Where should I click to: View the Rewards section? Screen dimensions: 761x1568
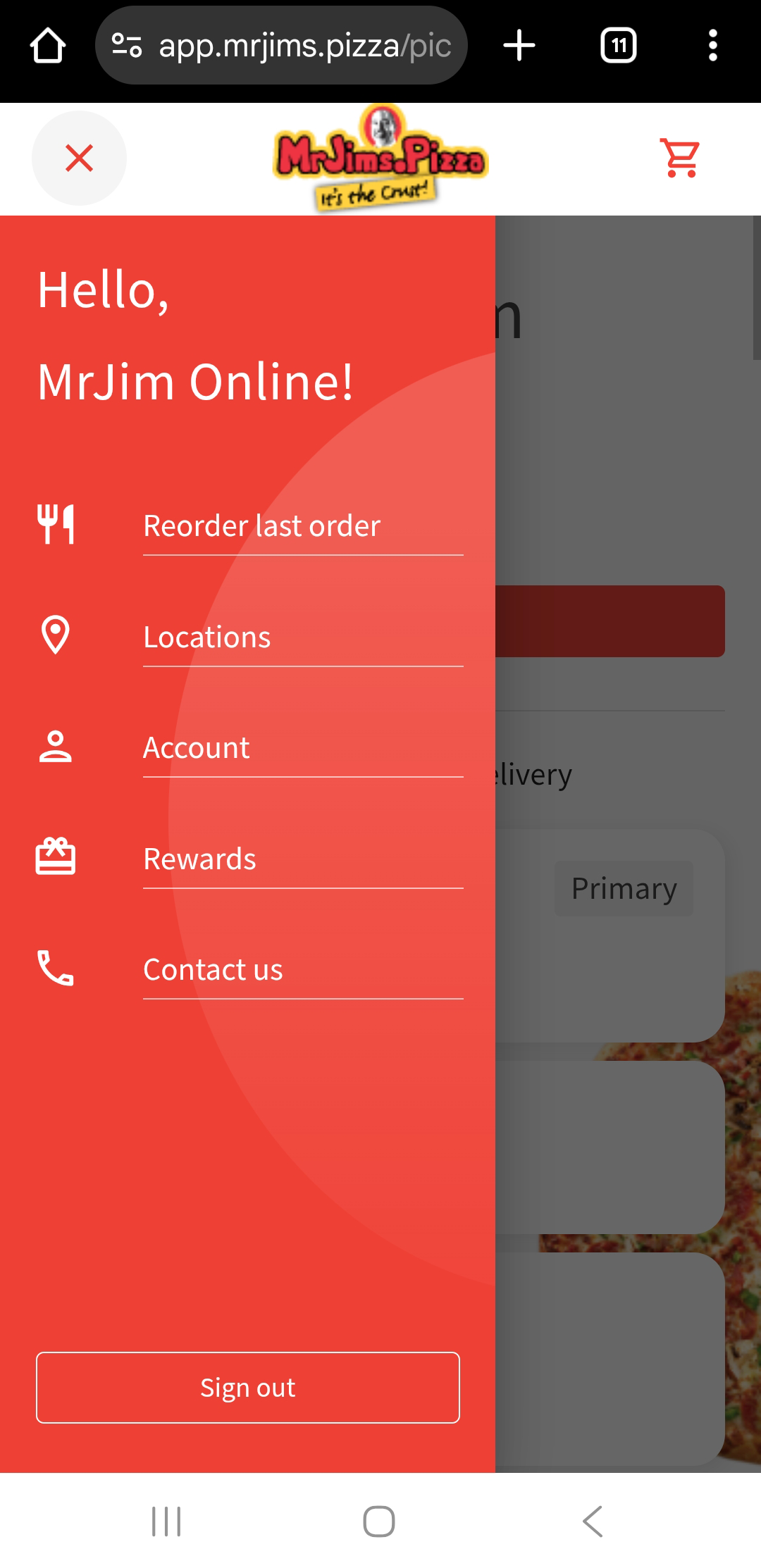(199, 859)
